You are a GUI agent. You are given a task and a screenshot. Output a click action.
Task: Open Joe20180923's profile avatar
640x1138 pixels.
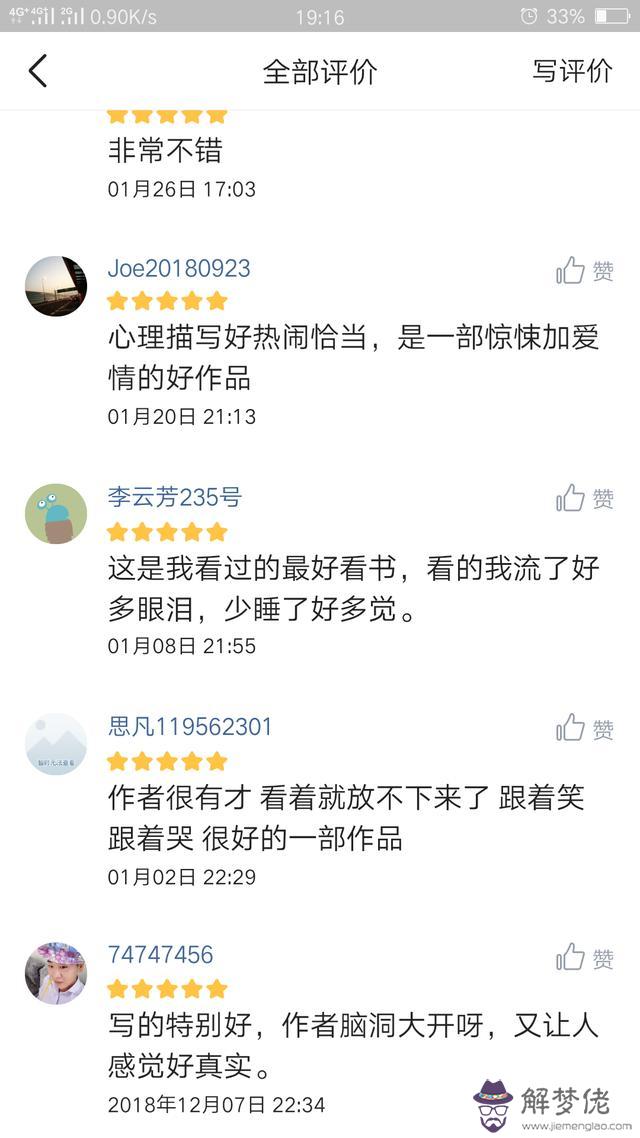[x=56, y=286]
